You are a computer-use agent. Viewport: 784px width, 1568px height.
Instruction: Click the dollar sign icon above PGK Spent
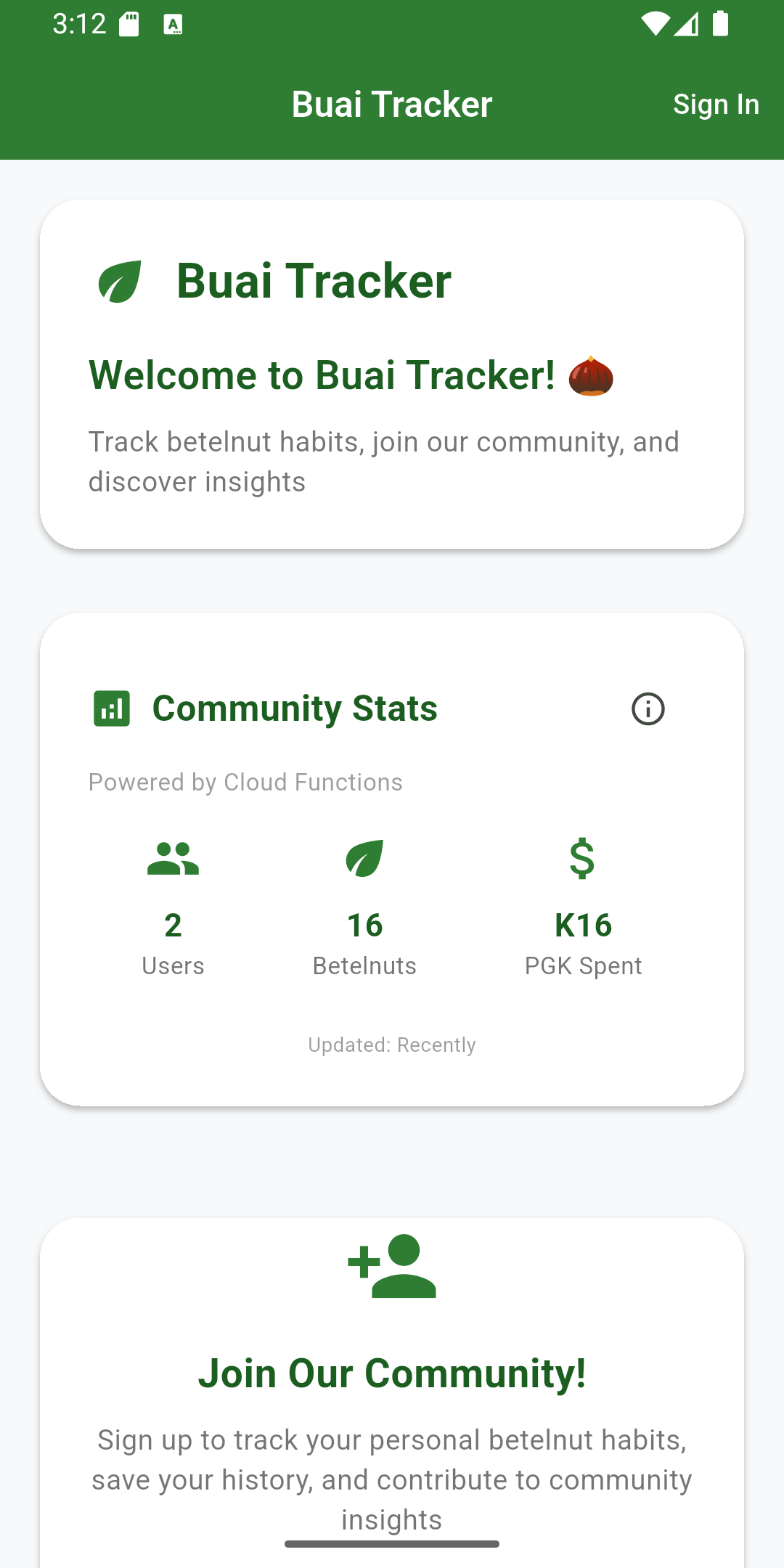click(x=583, y=859)
